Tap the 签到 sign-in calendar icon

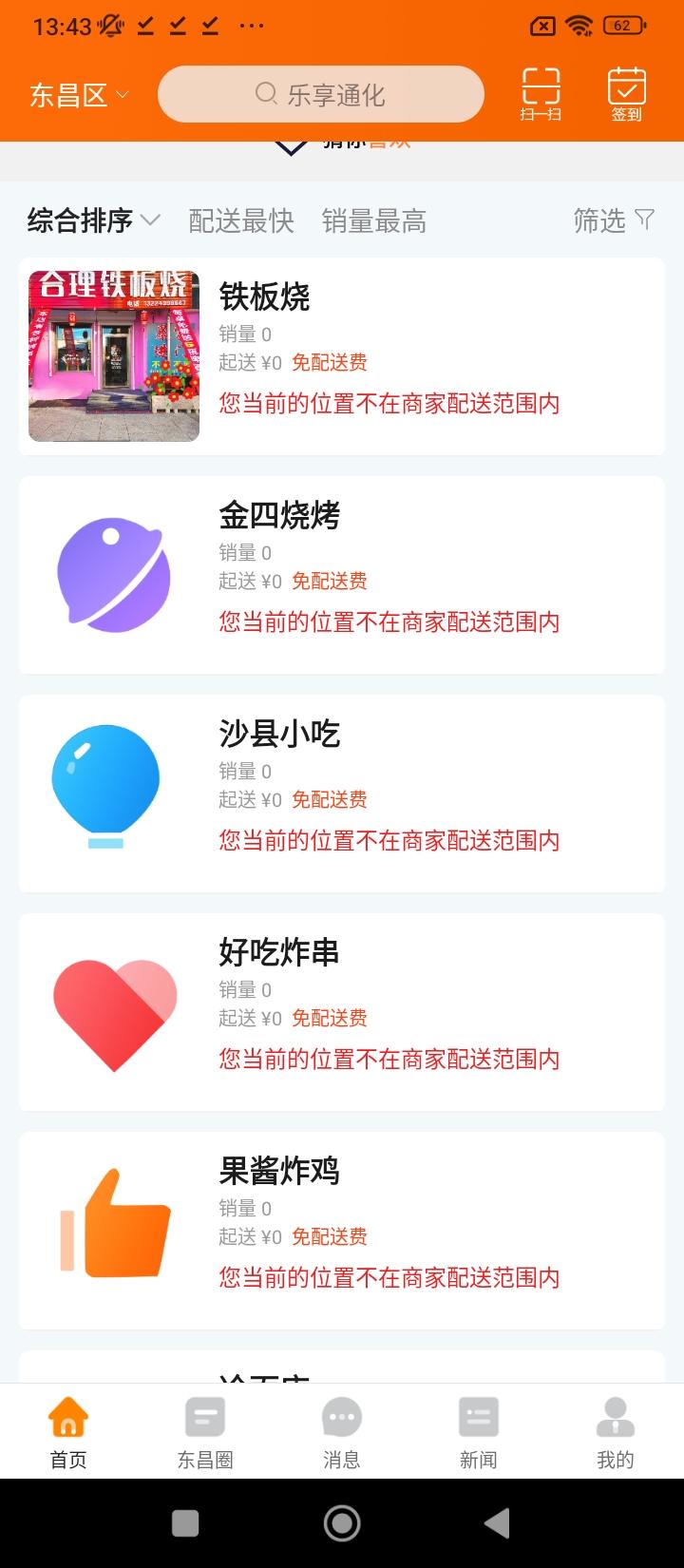626,90
